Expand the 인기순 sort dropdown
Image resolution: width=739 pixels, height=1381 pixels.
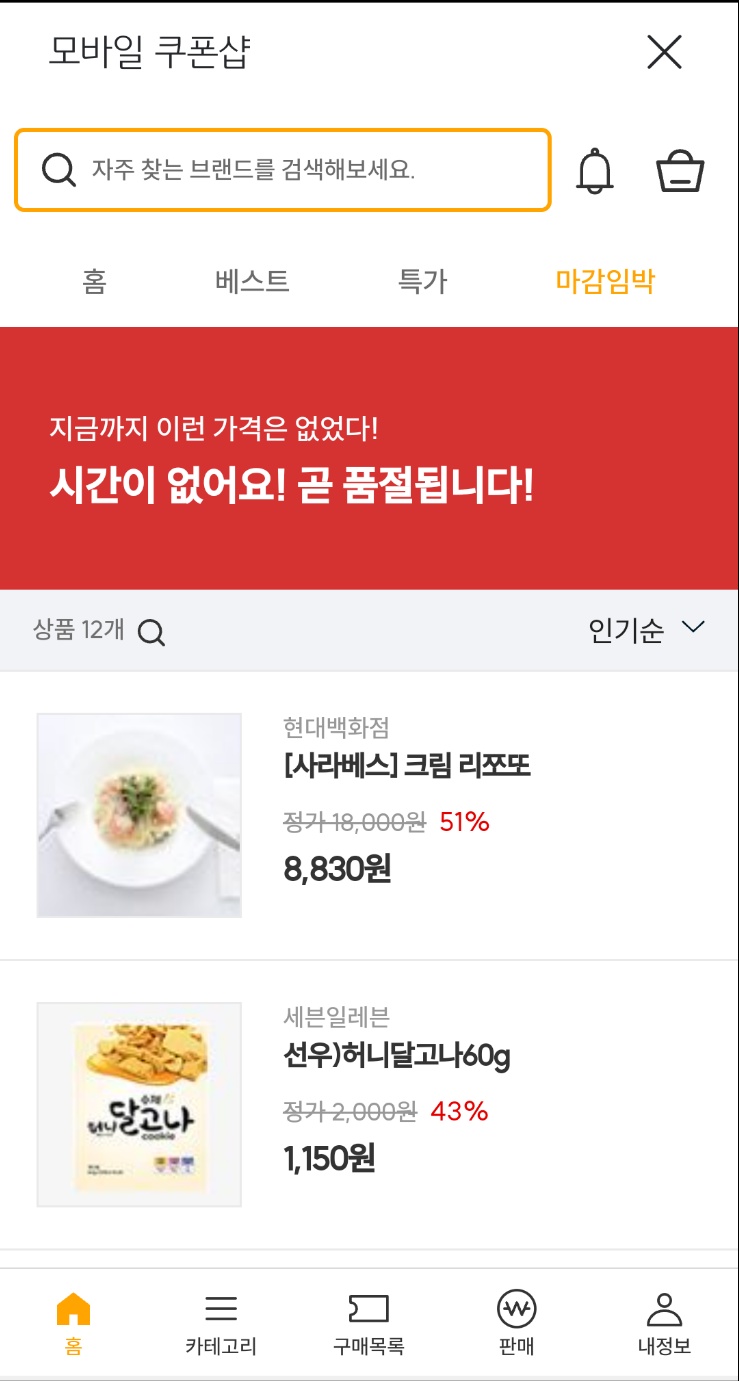647,630
